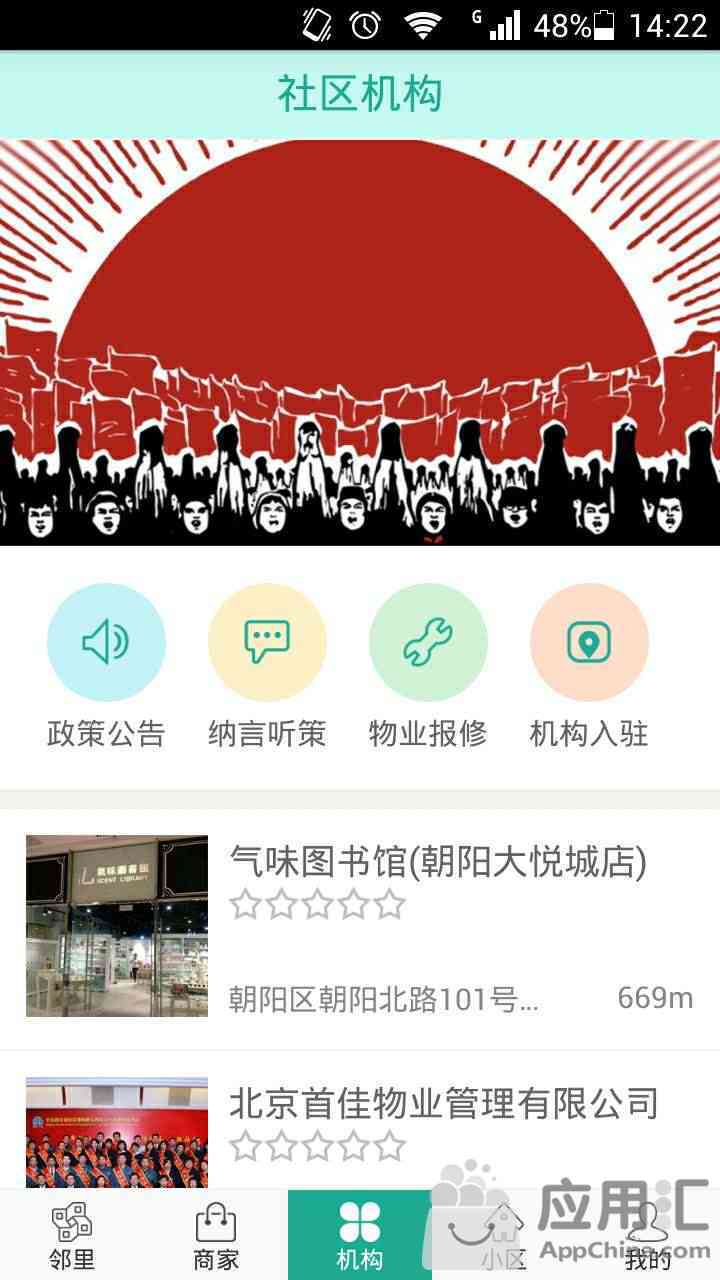The width and height of the screenshot is (720, 1280).
Task: Go to the 我的 tab
Action: (x=648, y=1236)
